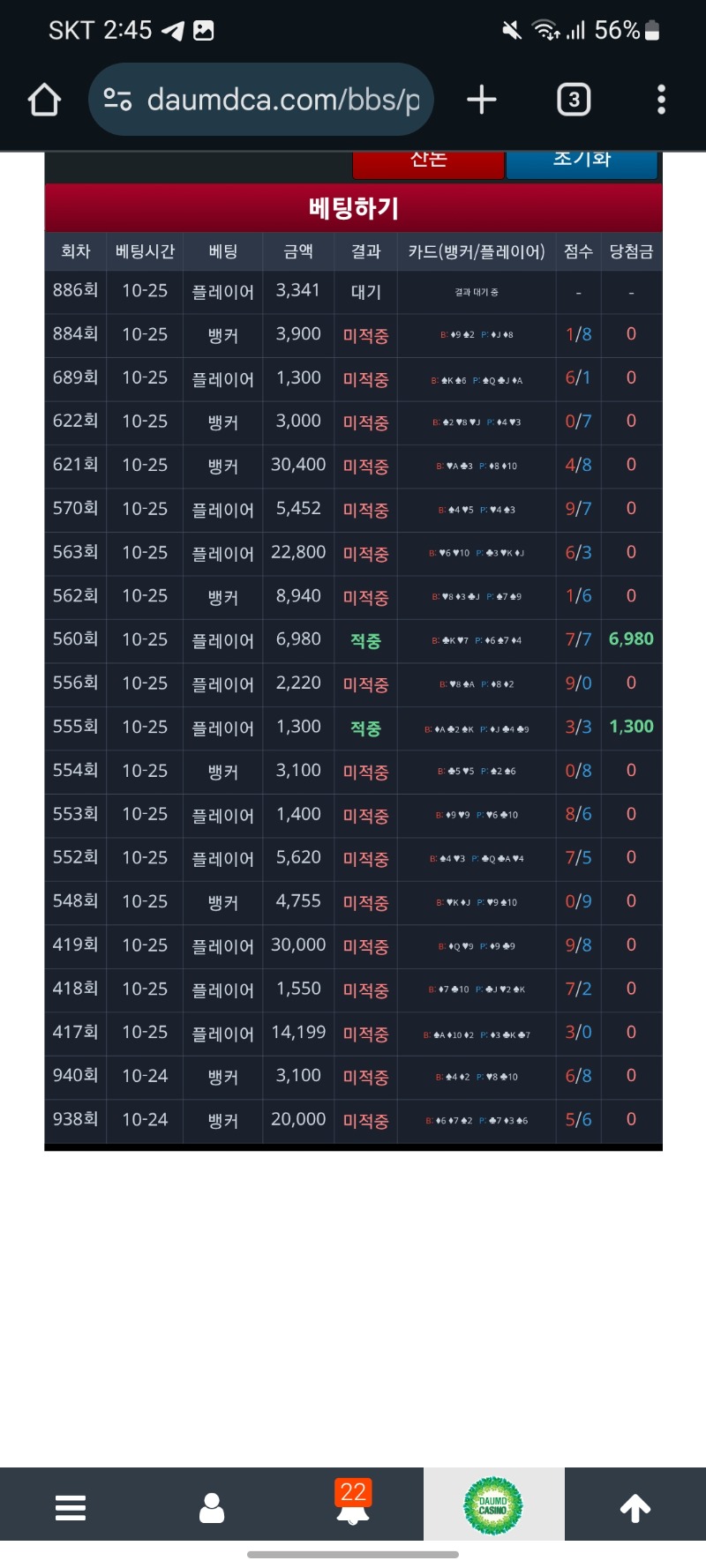The width and height of the screenshot is (706, 1568).
Task: Open the profile icon in the bottom bar
Action: pyautogui.click(x=212, y=1507)
